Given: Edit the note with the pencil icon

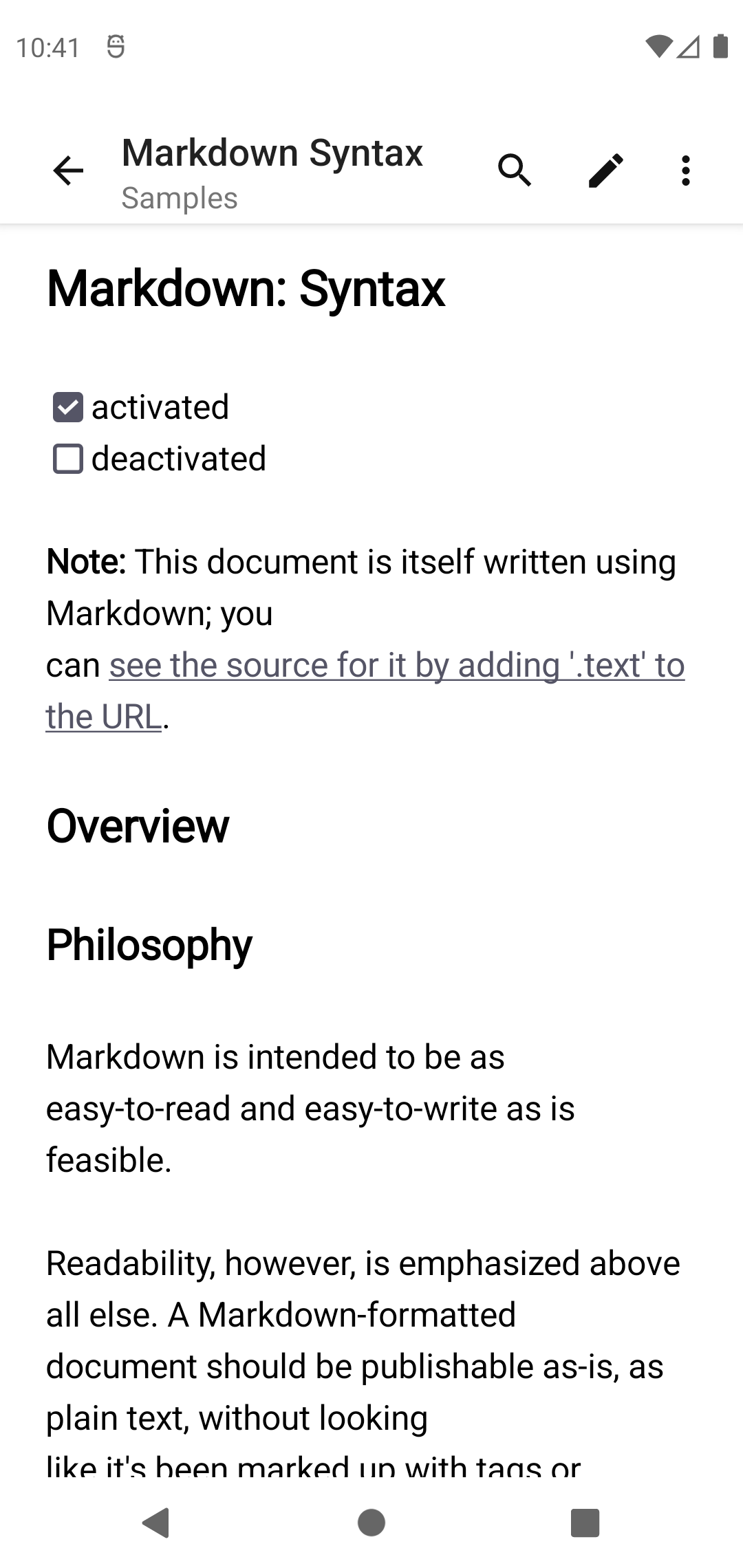Looking at the screenshot, I should [606, 171].
